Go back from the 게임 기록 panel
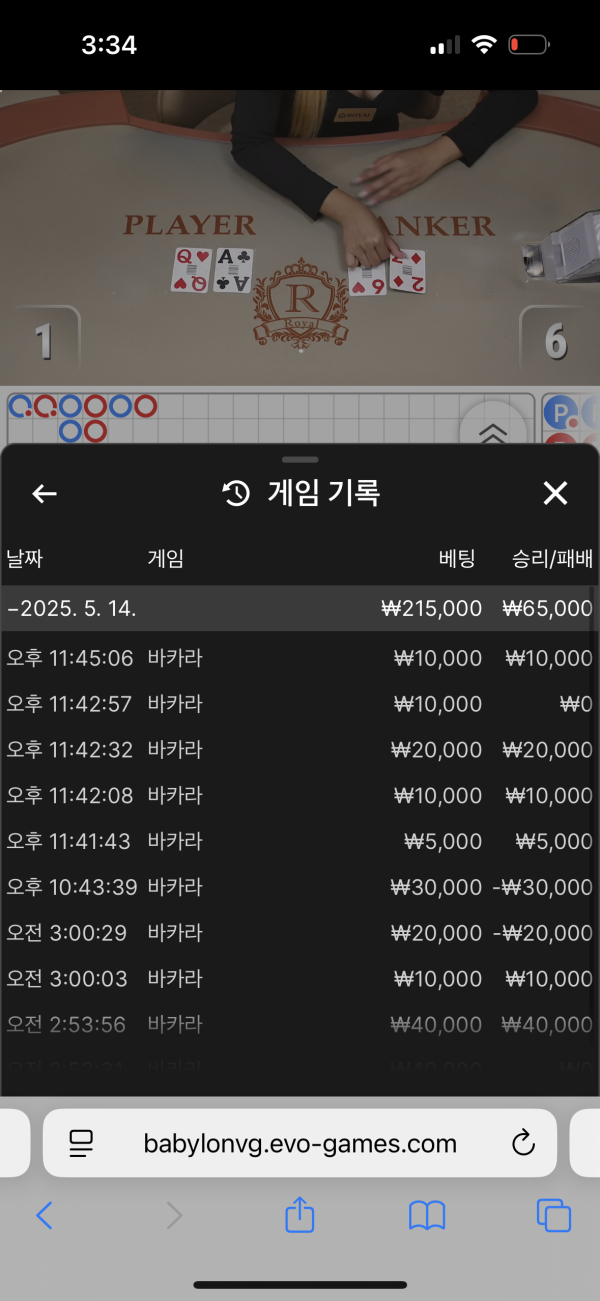The height and width of the screenshot is (1301, 600). point(44,493)
